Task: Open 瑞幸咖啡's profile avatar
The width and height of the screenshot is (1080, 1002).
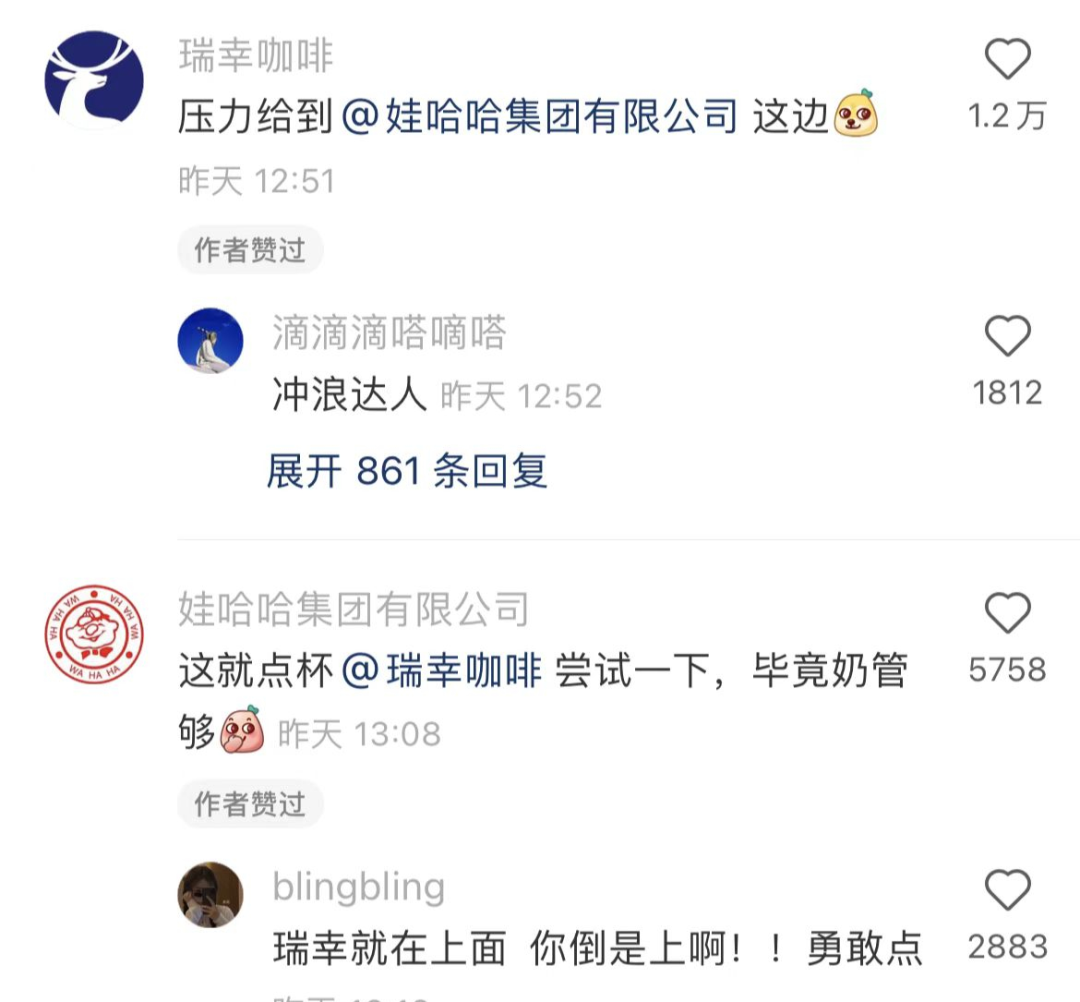Action: (x=94, y=79)
